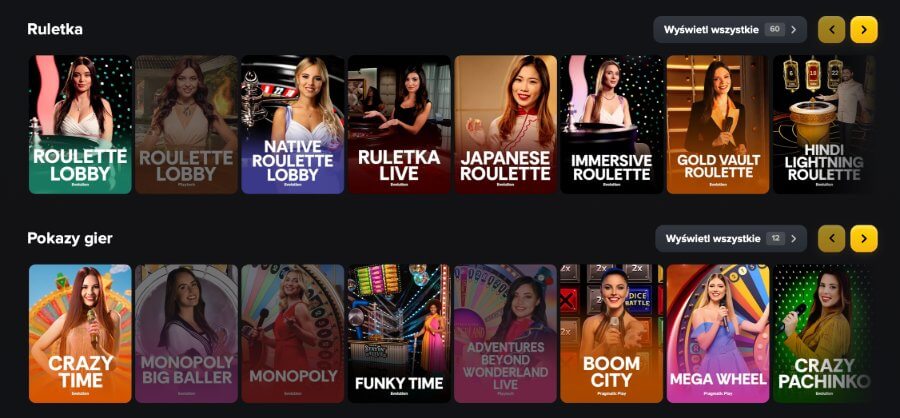Show next games in Ruletka row
Screen dimensions: 900x418
tap(864, 29)
